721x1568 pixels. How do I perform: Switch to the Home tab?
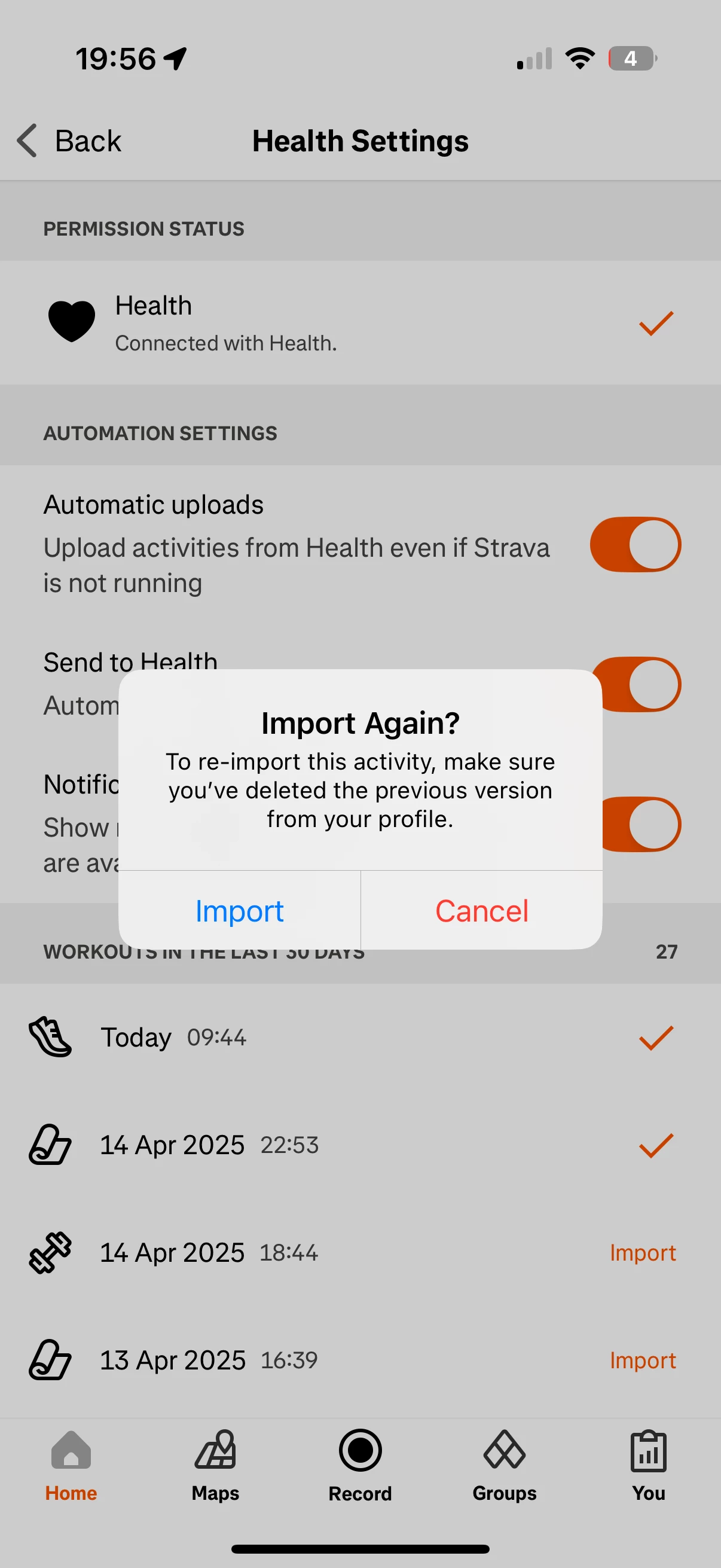click(71, 1466)
